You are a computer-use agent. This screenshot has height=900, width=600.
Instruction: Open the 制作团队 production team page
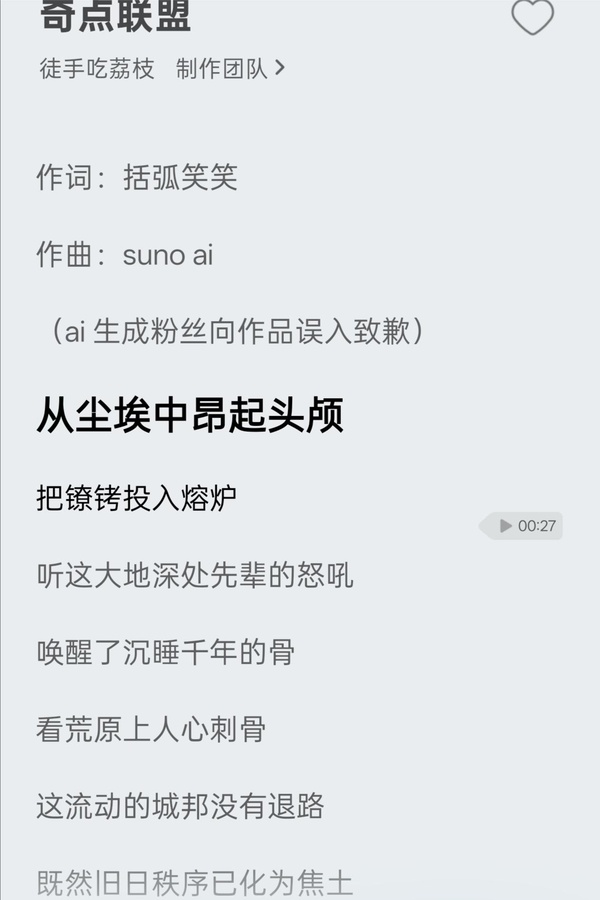coord(230,69)
